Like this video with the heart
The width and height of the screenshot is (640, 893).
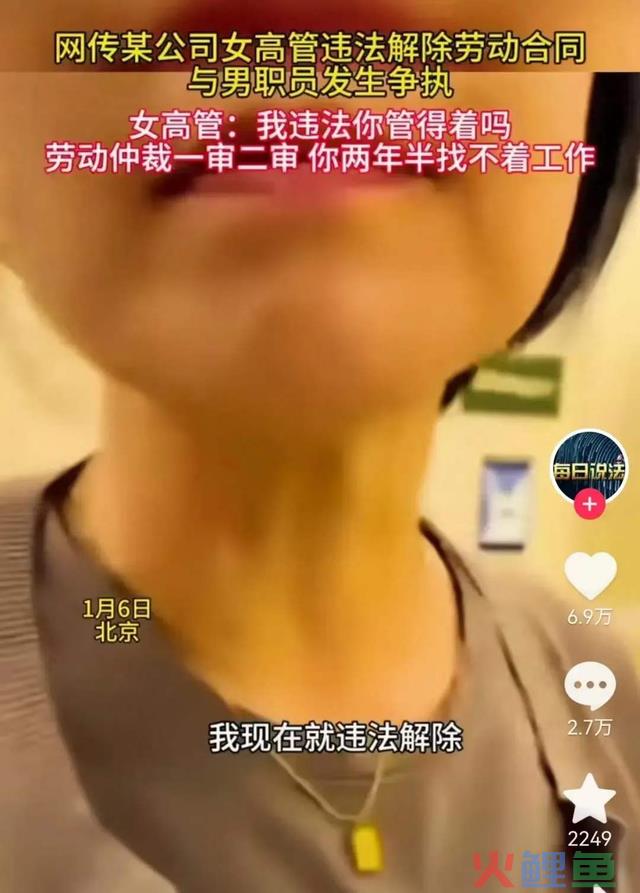(x=590, y=576)
